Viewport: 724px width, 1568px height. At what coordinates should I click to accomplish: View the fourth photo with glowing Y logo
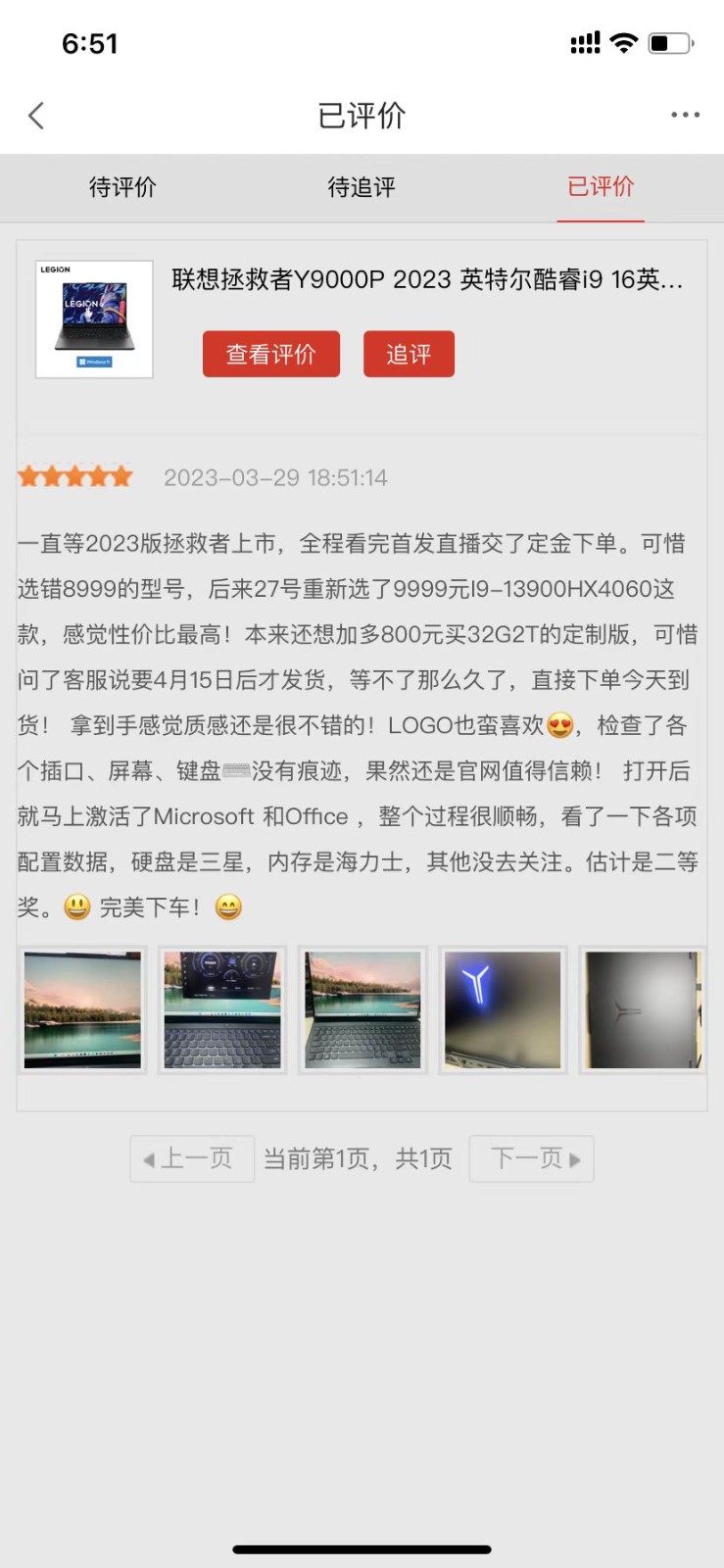[x=503, y=1009]
